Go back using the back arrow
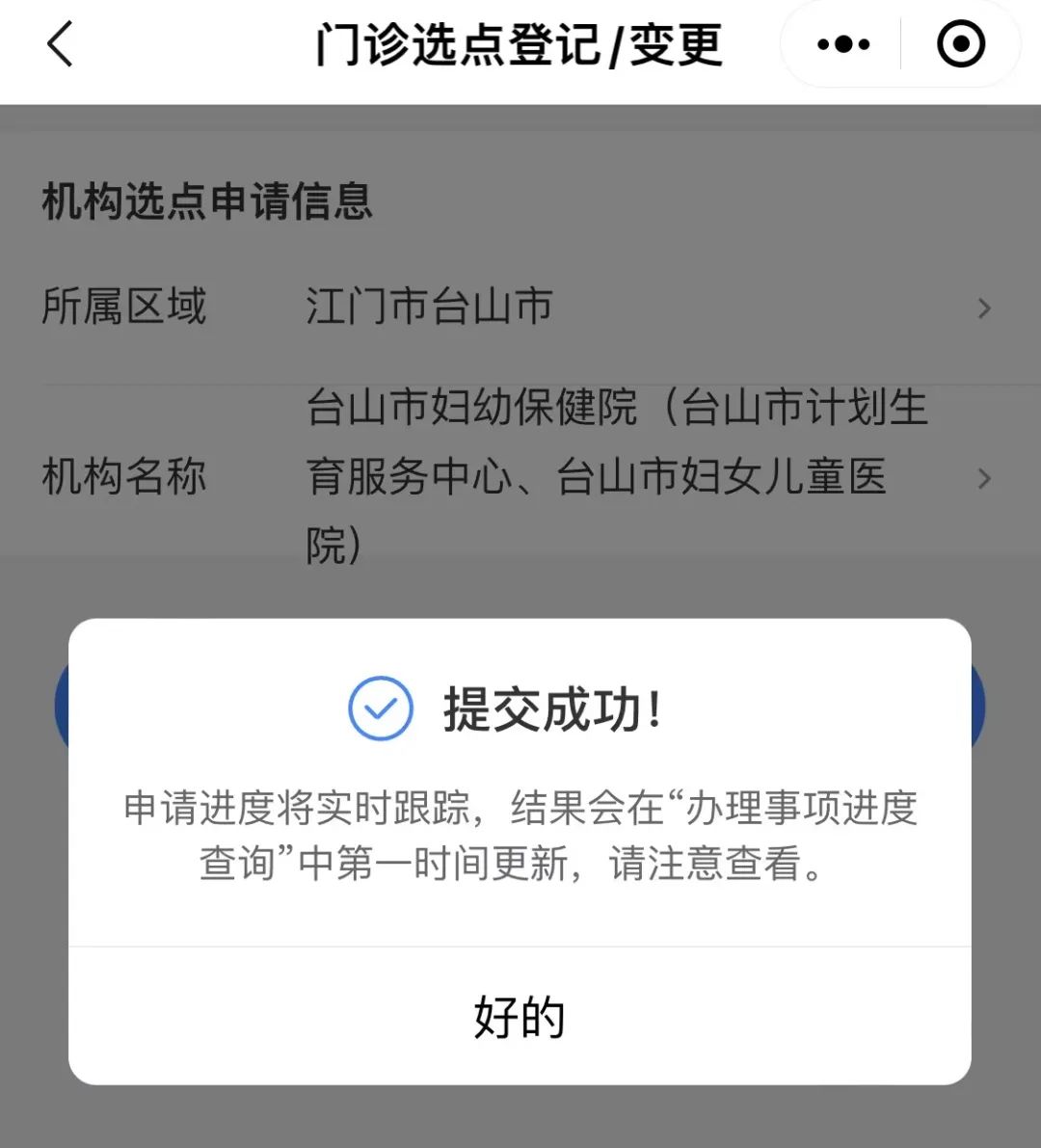Image resolution: width=1041 pixels, height=1148 pixels. 60,44
